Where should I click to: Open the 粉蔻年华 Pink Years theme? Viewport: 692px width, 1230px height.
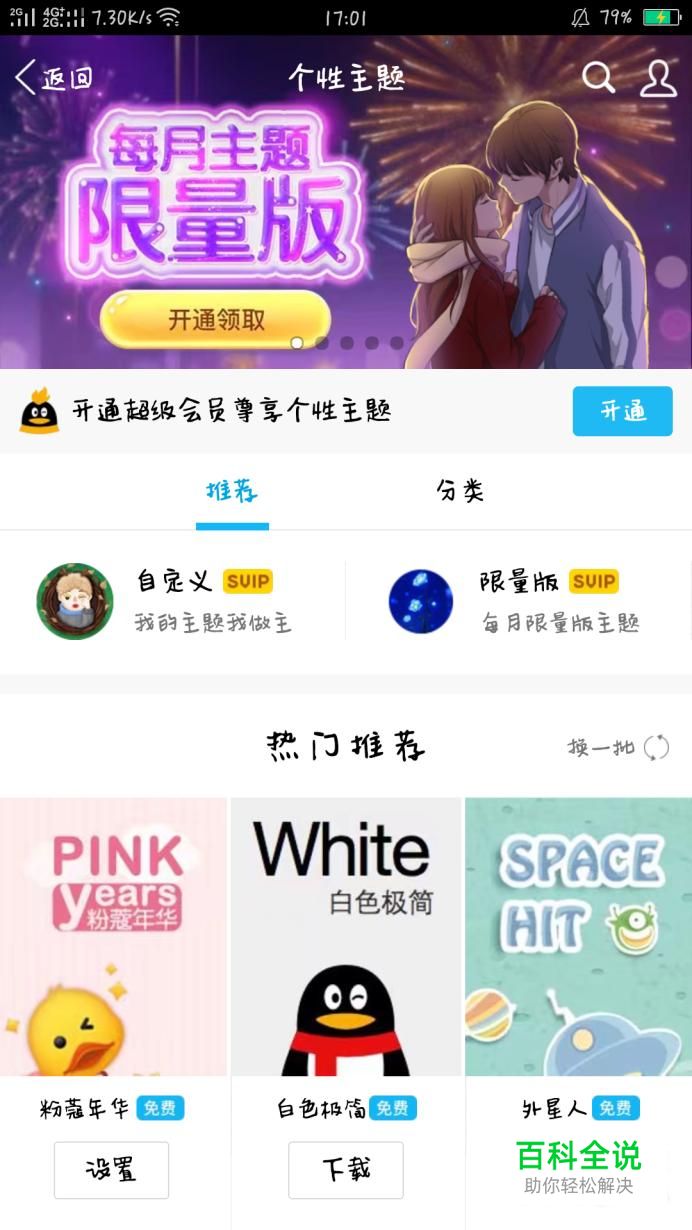(x=114, y=936)
